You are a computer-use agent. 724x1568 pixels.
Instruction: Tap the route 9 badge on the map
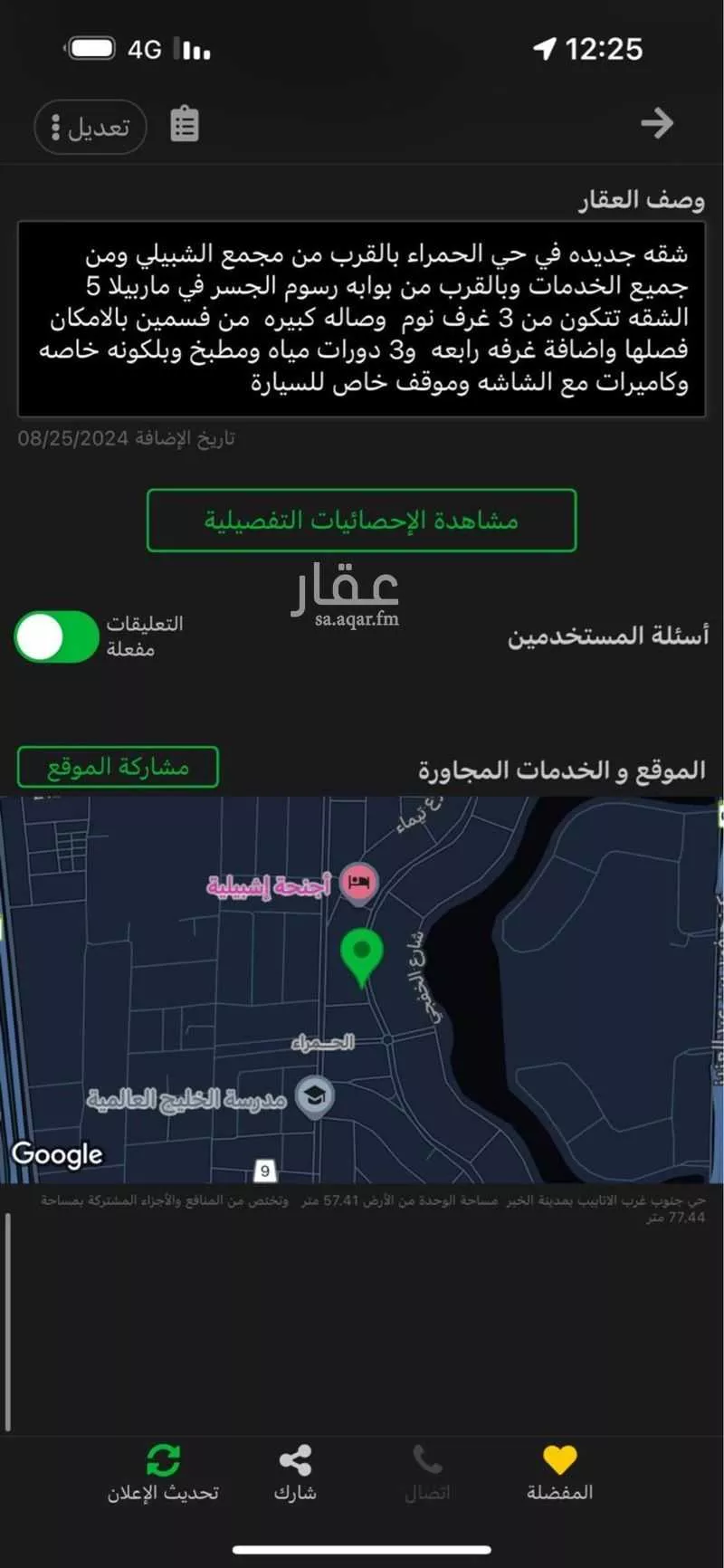[263, 1170]
